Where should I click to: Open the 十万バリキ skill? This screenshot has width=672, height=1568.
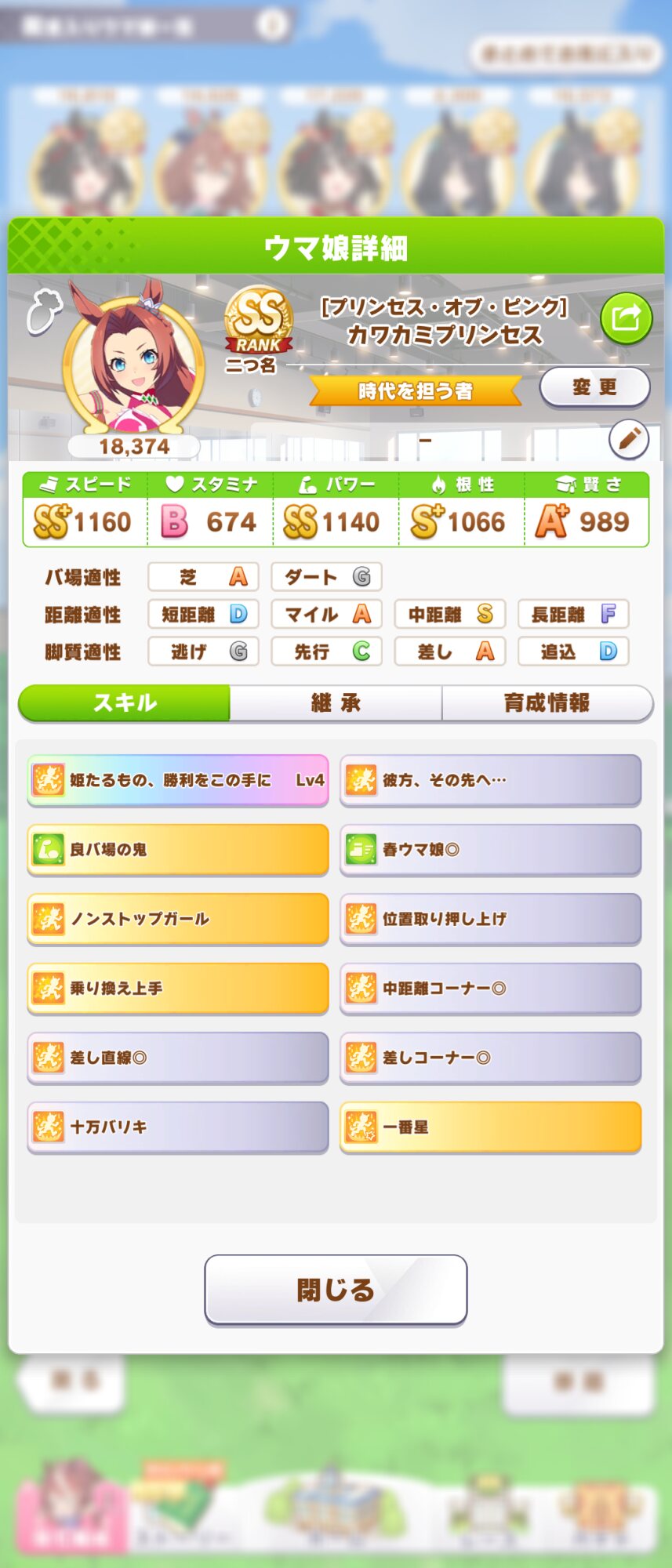177,1127
